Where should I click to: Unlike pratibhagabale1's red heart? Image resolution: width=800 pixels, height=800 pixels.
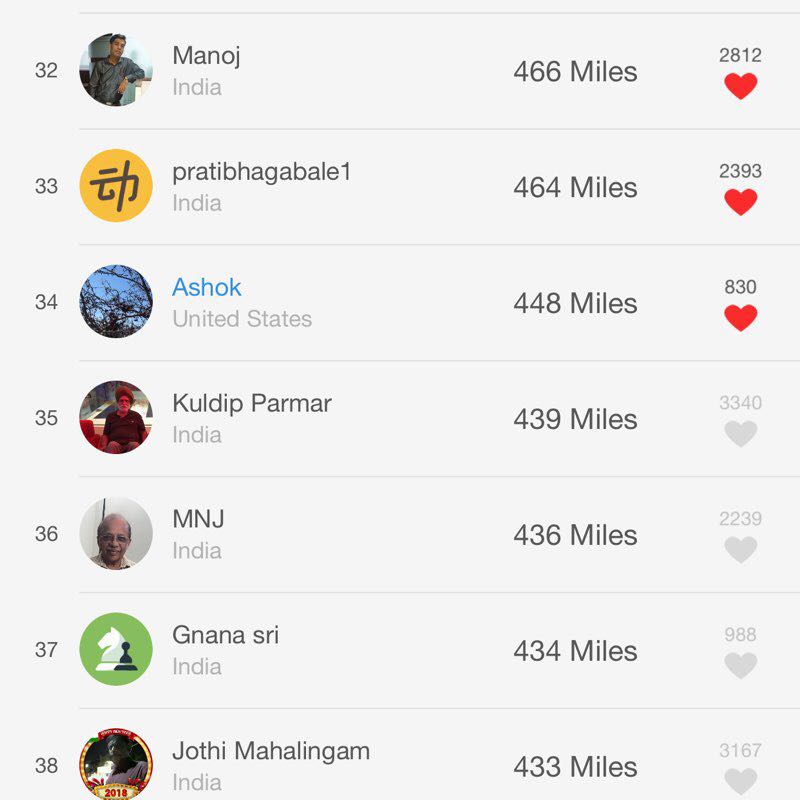click(x=740, y=202)
